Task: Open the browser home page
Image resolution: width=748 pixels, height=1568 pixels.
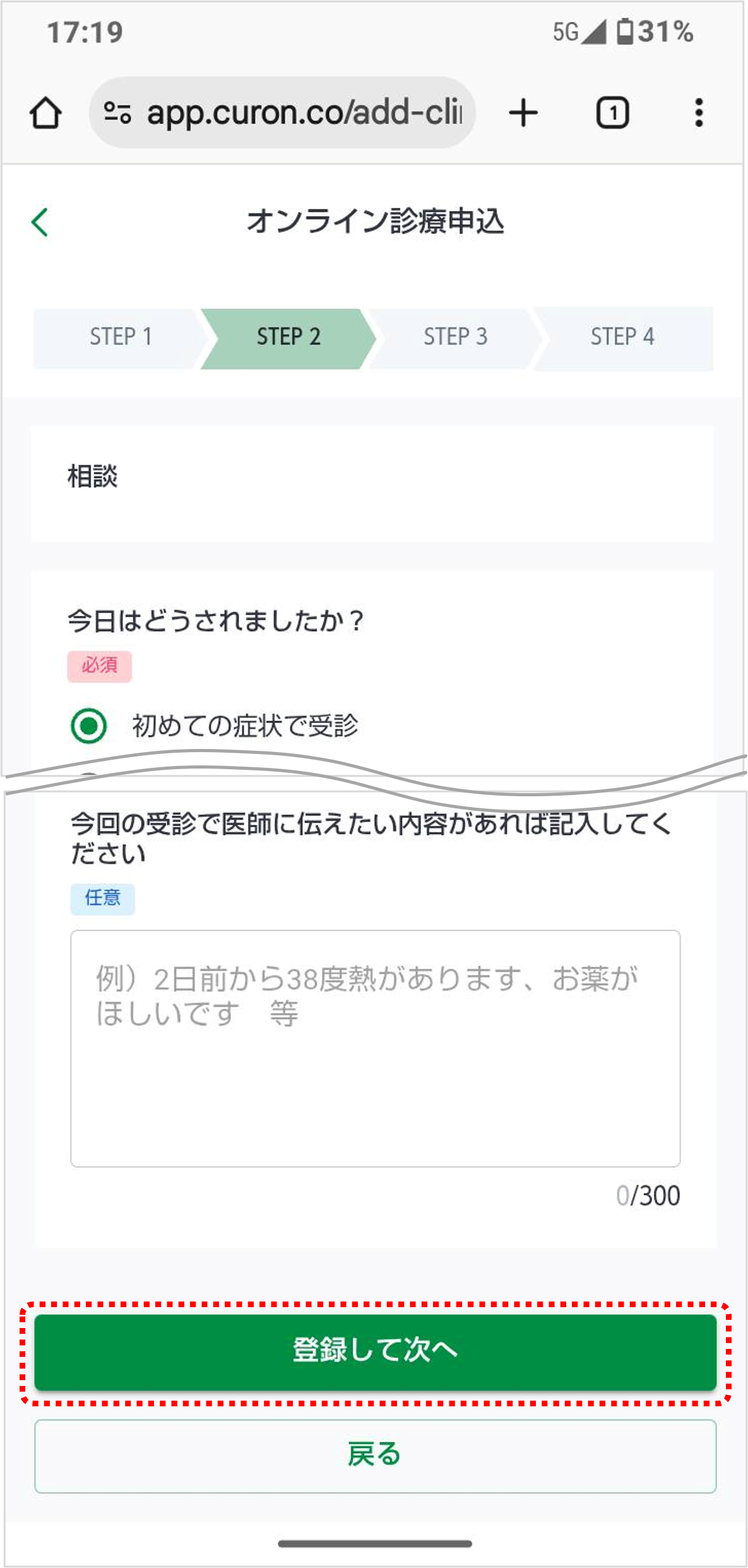Action: [x=45, y=114]
